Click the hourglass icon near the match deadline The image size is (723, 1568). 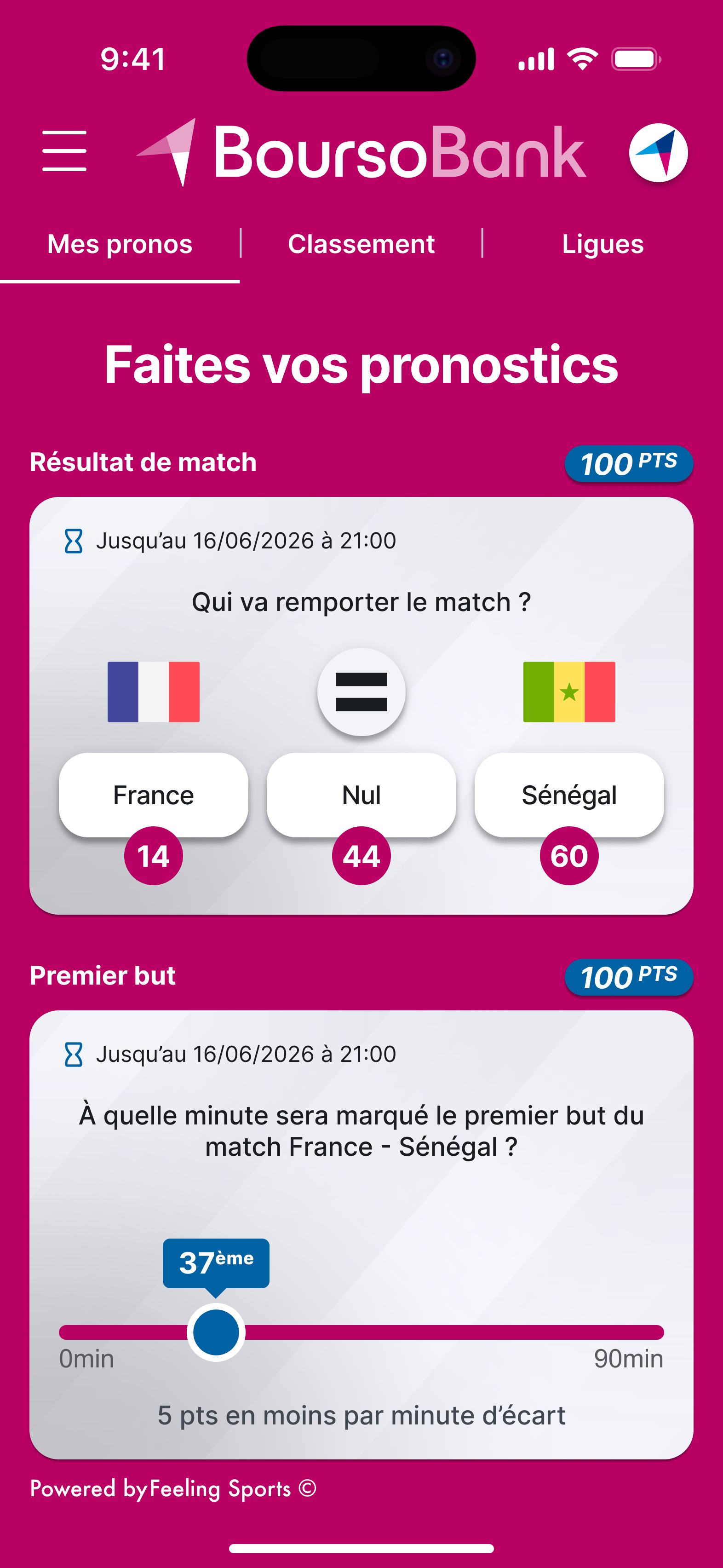point(72,541)
